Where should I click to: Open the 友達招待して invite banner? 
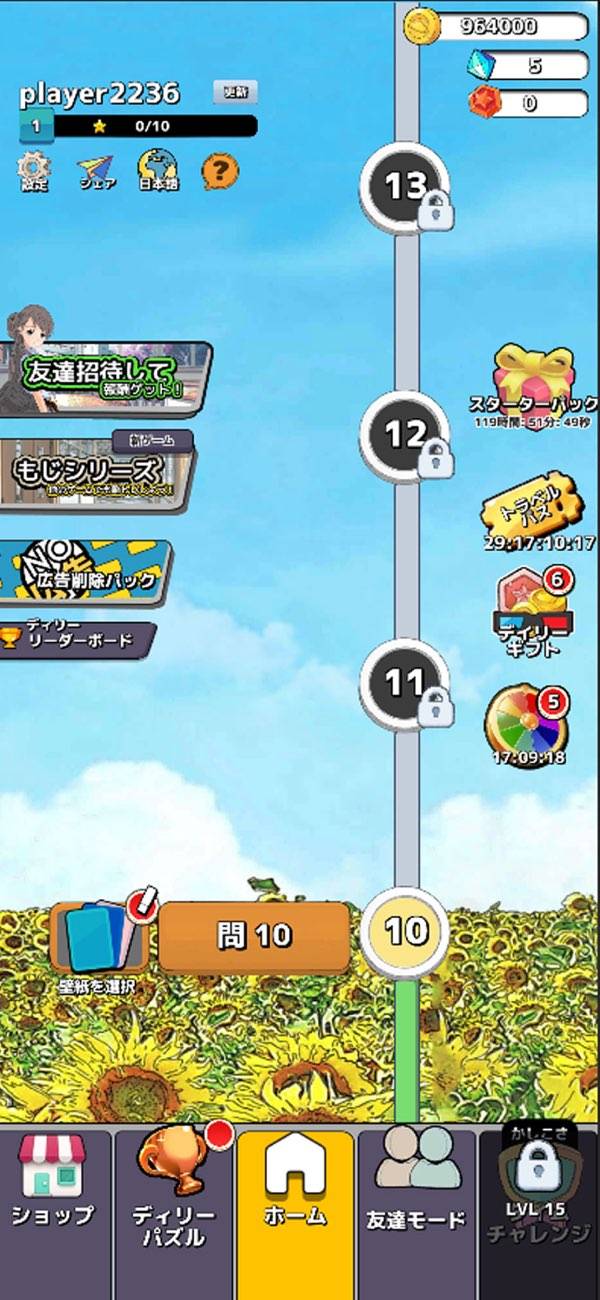pyautogui.click(x=105, y=378)
